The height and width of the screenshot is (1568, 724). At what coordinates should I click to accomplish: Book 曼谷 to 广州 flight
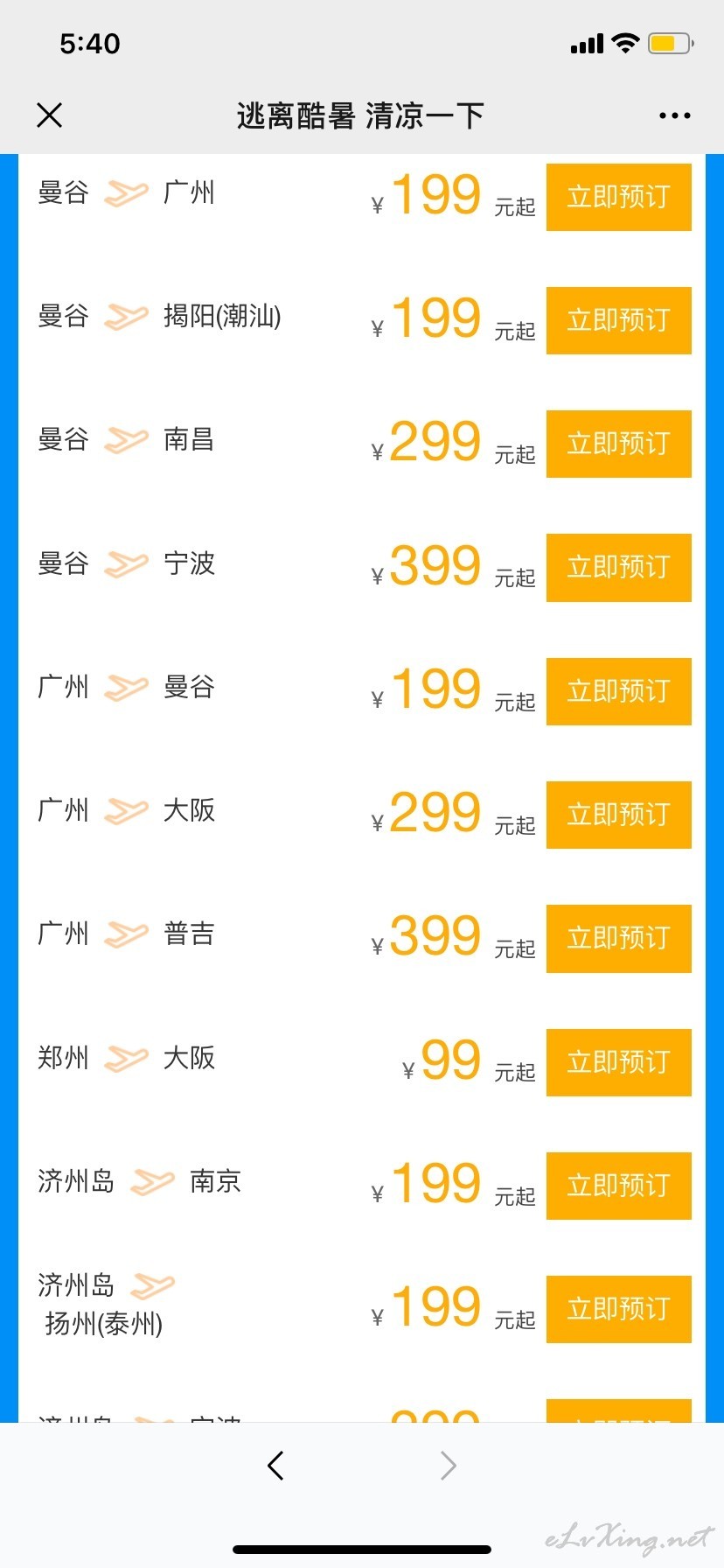(x=619, y=197)
